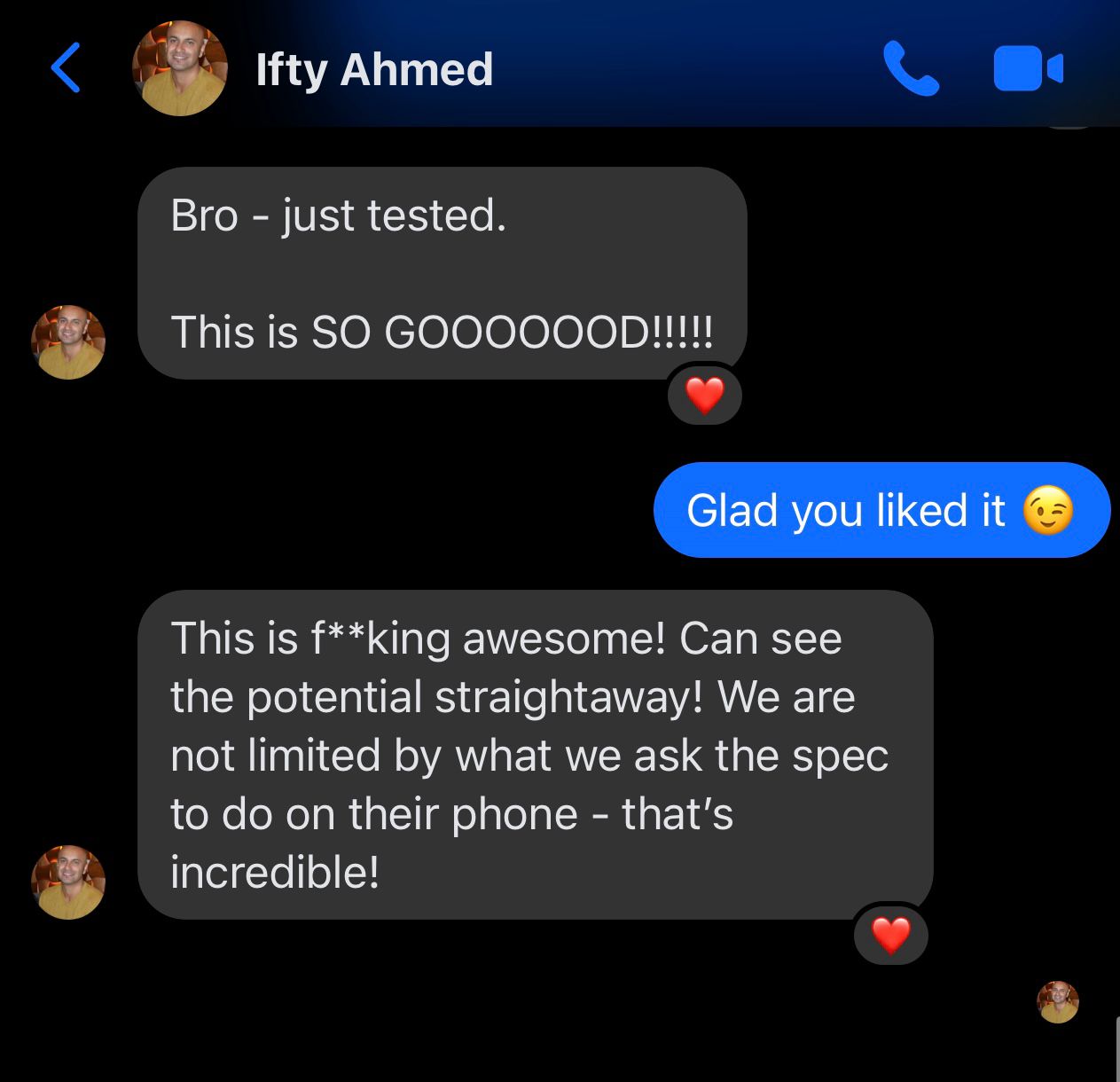Start a voice call with Ifty Ahmed
Viewport: 1120px width, 1082px height.
pyautogui.click(x=911, y=68)
